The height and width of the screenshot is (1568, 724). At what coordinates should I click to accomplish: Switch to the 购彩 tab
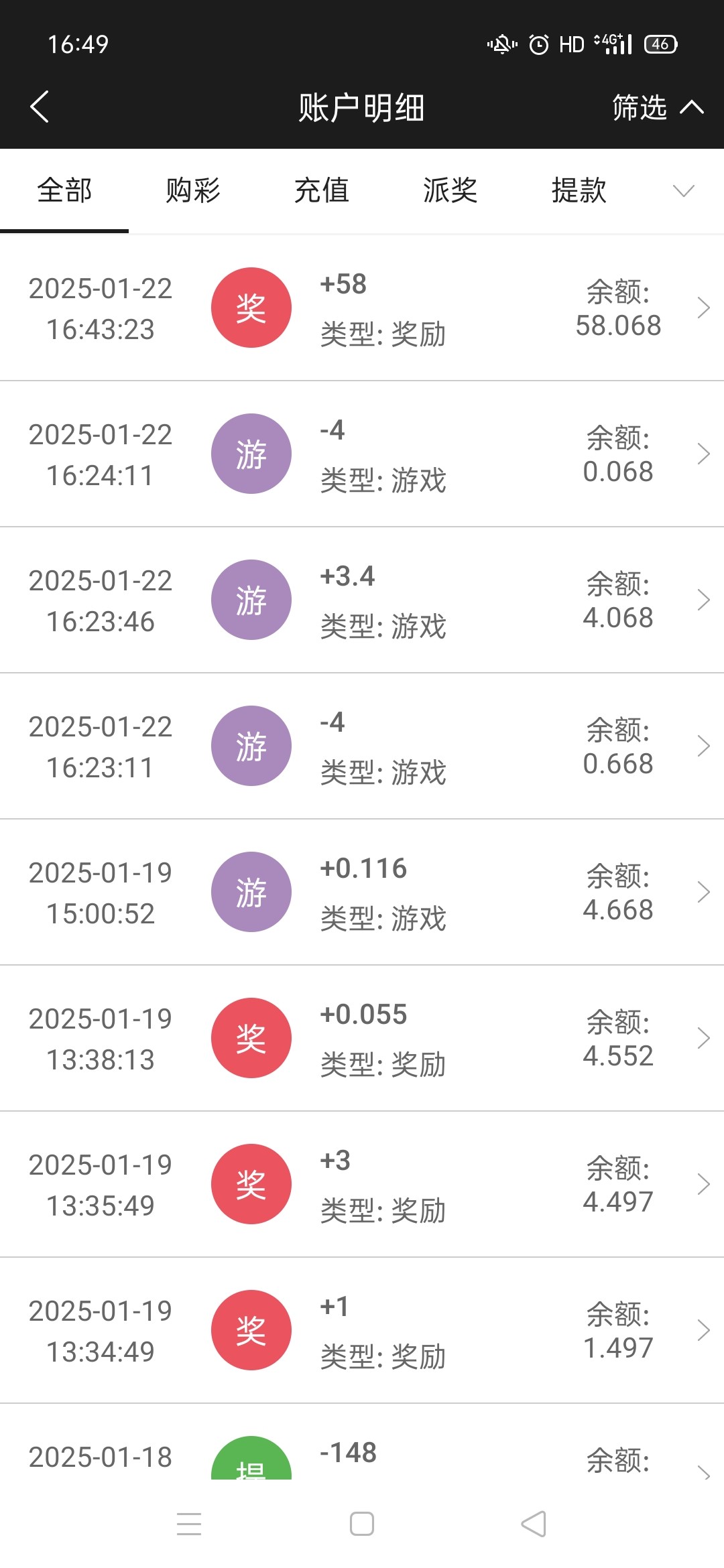point(193,191)
